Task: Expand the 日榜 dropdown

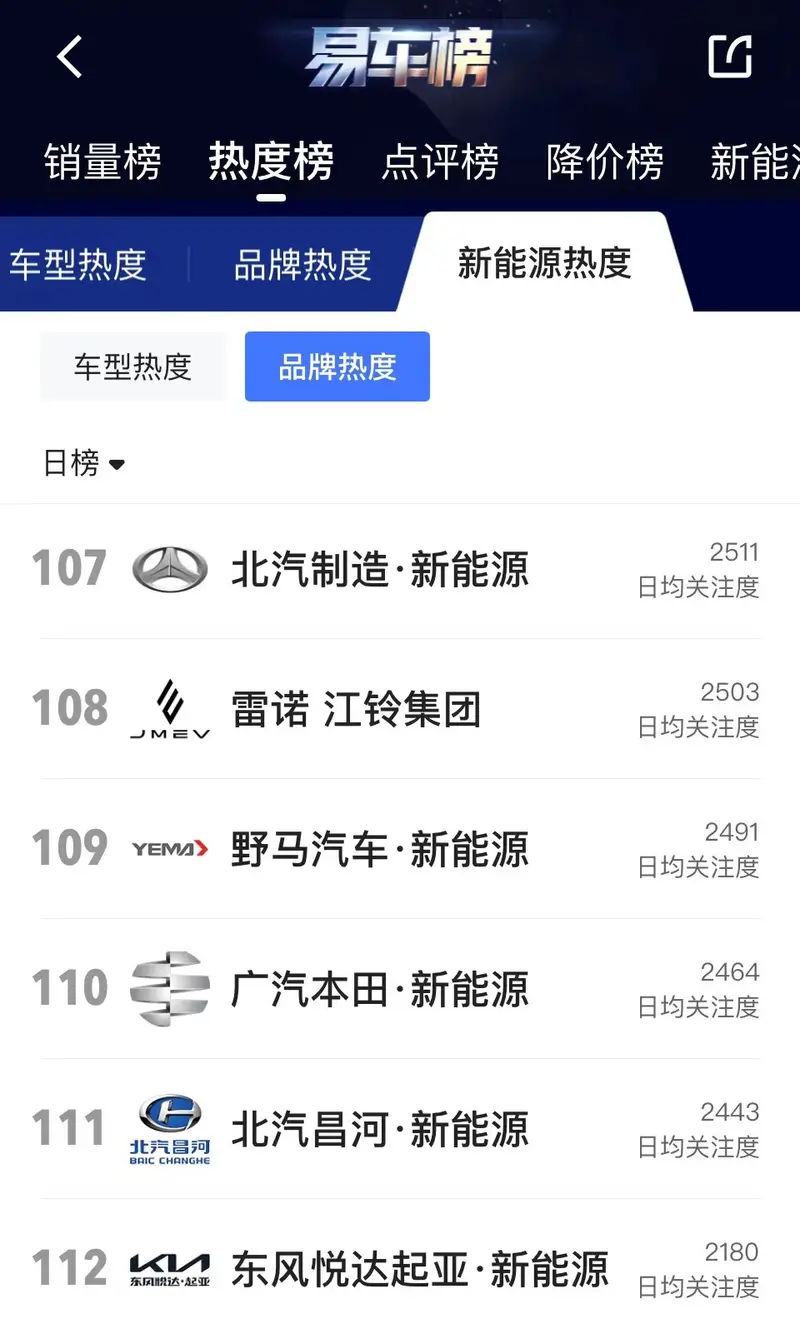Action: 84,463
